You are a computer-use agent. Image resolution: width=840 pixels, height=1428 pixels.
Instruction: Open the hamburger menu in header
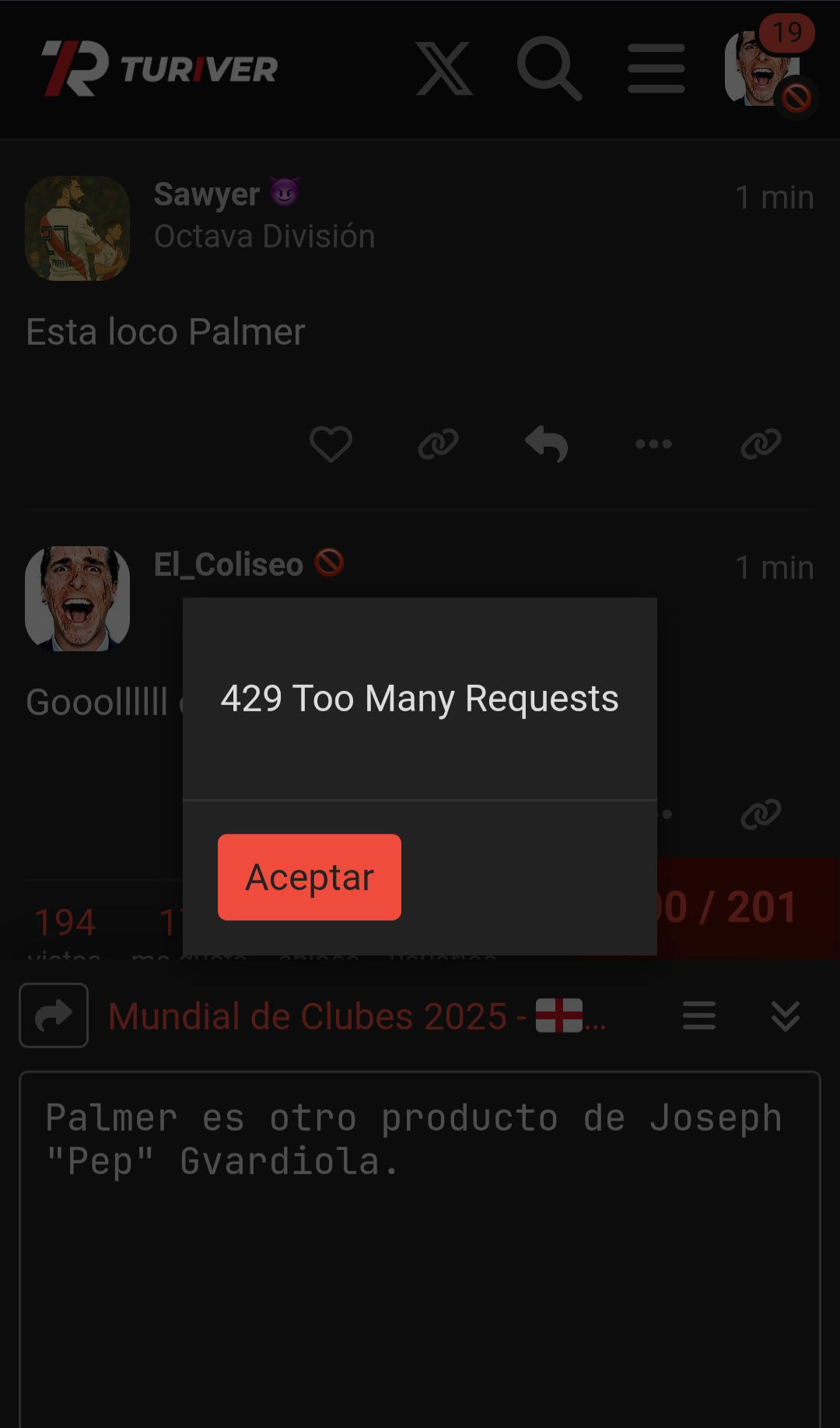click(x=656, y=68)
